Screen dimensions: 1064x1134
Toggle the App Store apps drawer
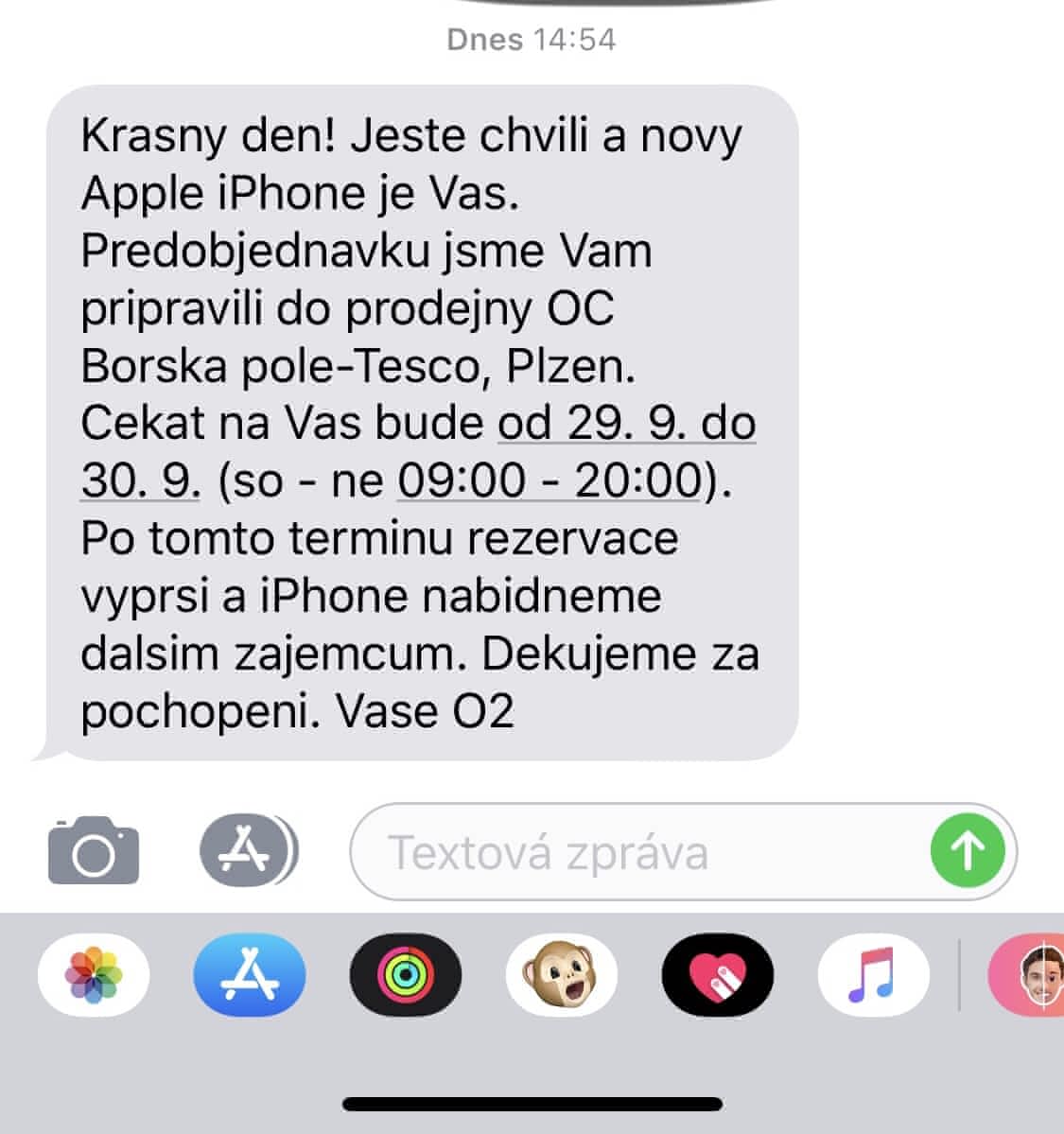[248, 851]
